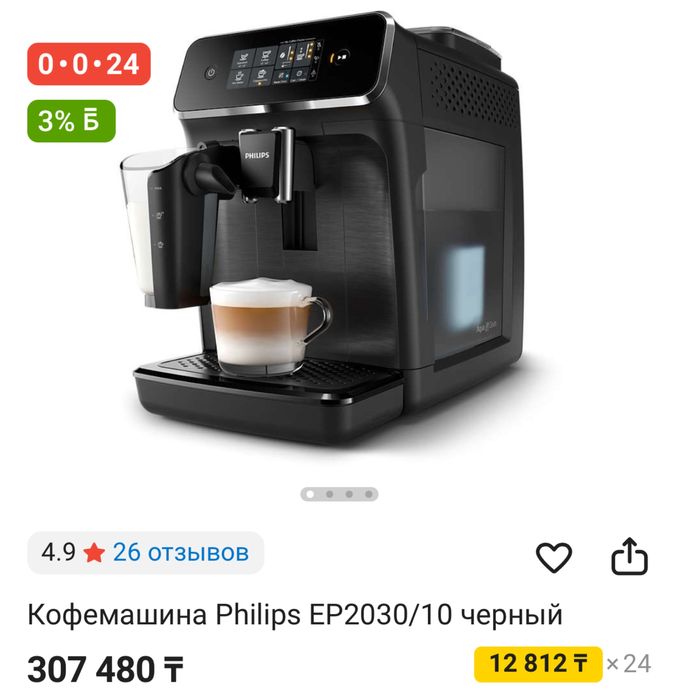This screenshot has width=679, height=700.
Task: Open the 26 отзывов reviews link
Action: [180, 552]
